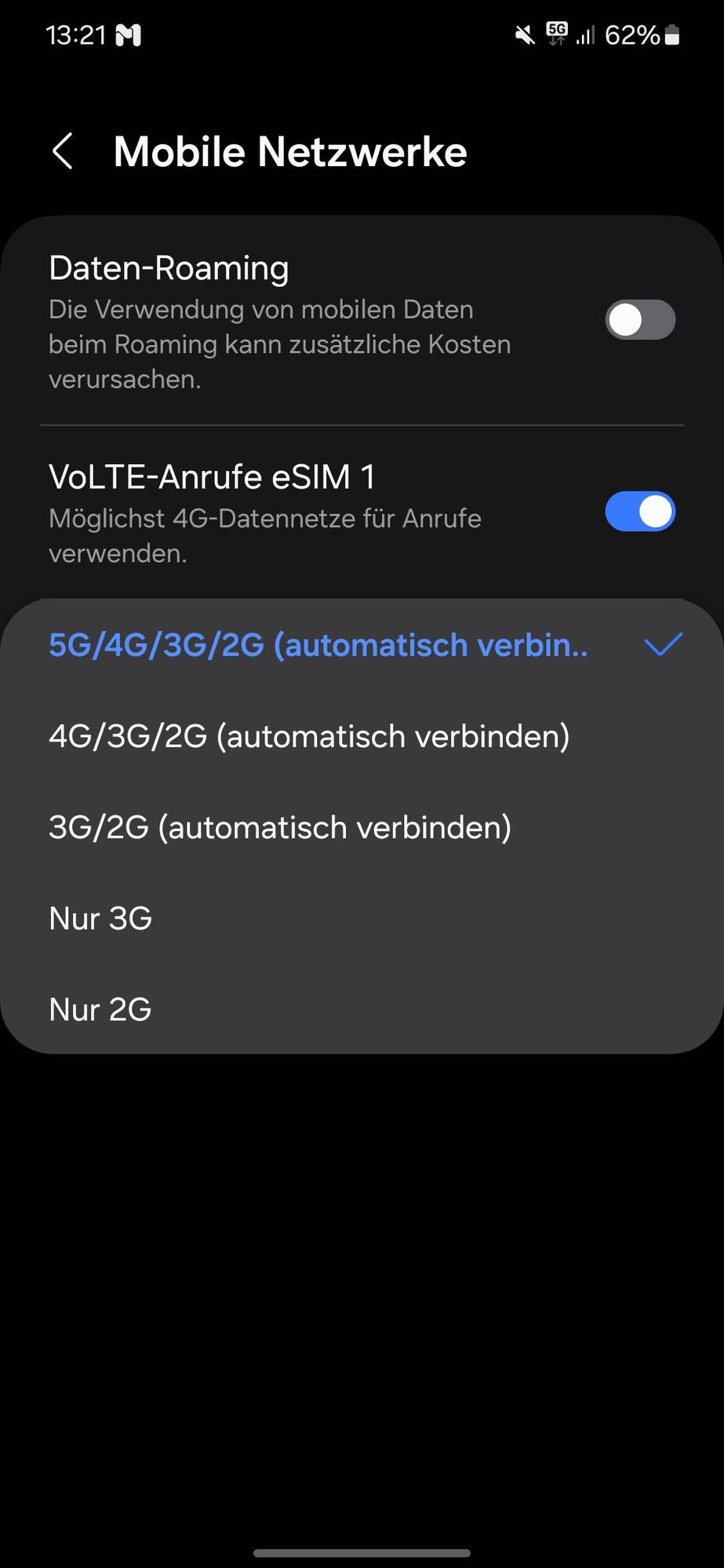Image resolution: width=724 pixels, height=1568 pixels.
Task: Pick 3G/2G (automatisch verbinden) option
Action: pos(280,828)
